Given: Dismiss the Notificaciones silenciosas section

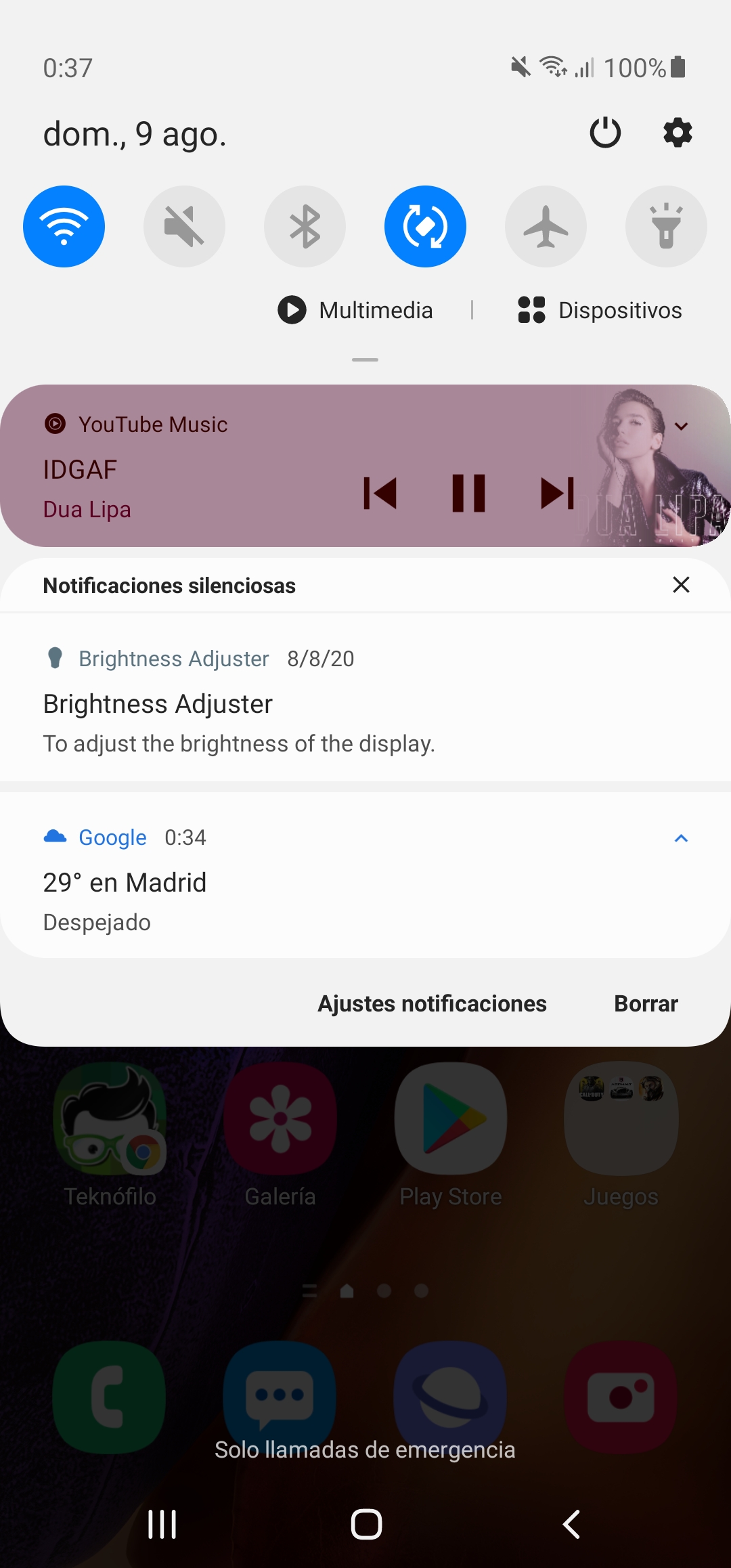Looking at the screenshot, I should pos(681,584).
